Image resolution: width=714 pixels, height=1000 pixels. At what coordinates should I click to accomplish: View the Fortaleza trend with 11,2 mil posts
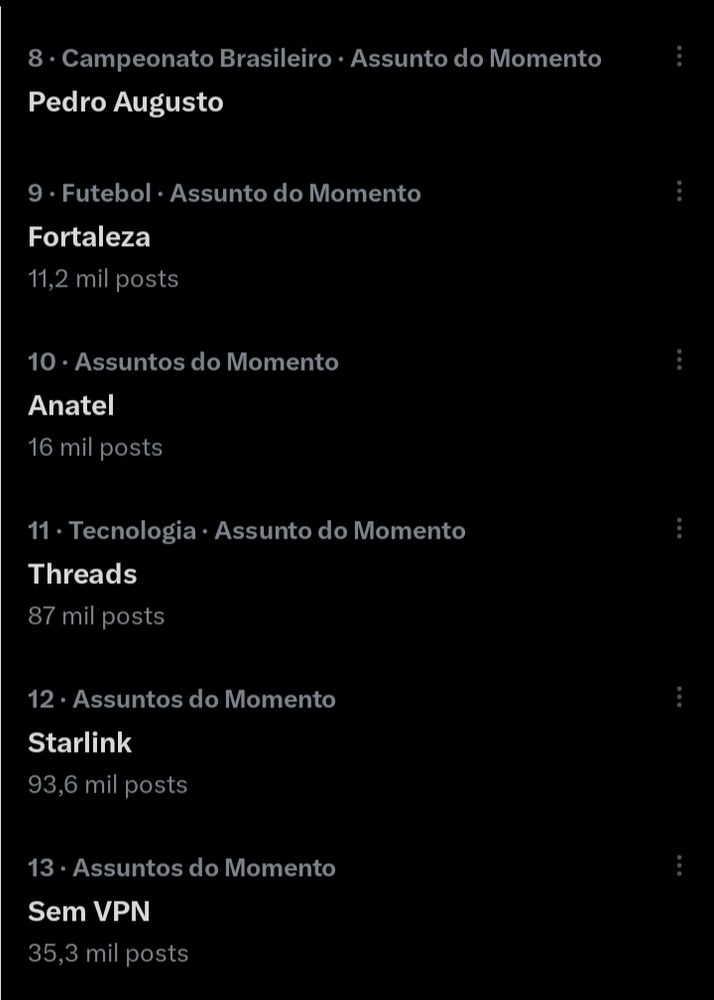[90, 237]
